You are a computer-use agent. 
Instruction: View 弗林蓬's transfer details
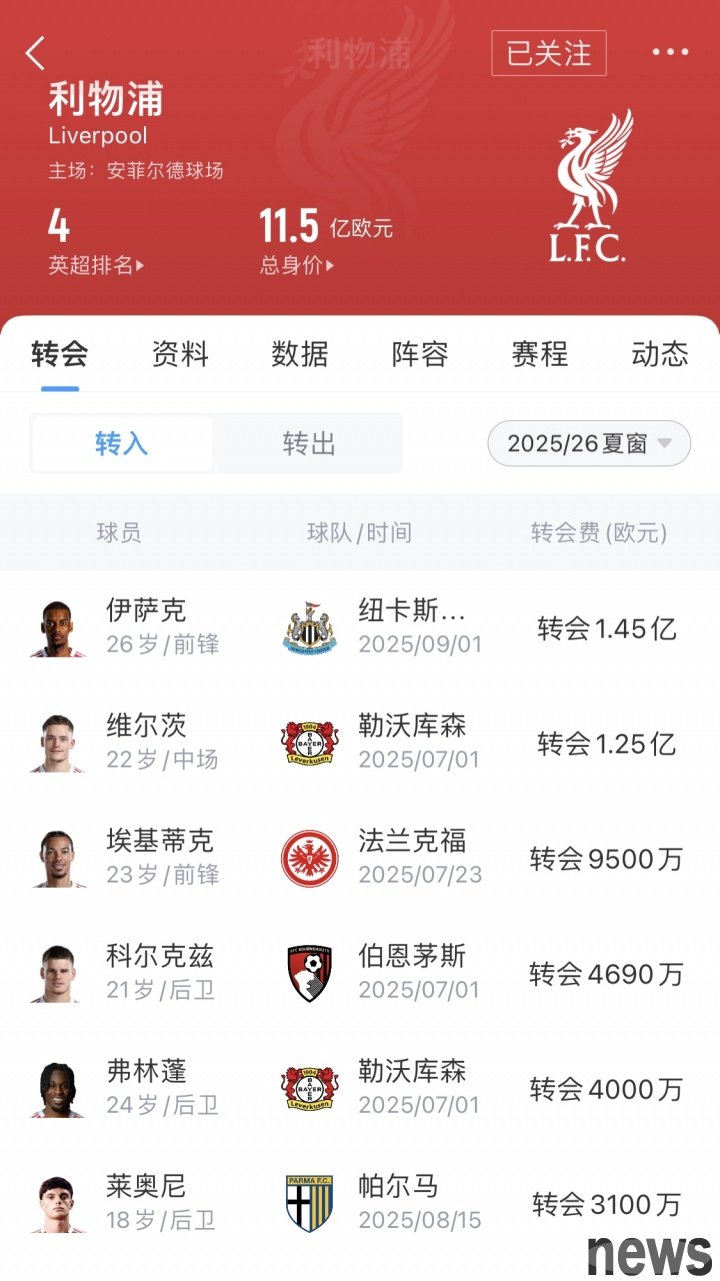pos(360,1088)
